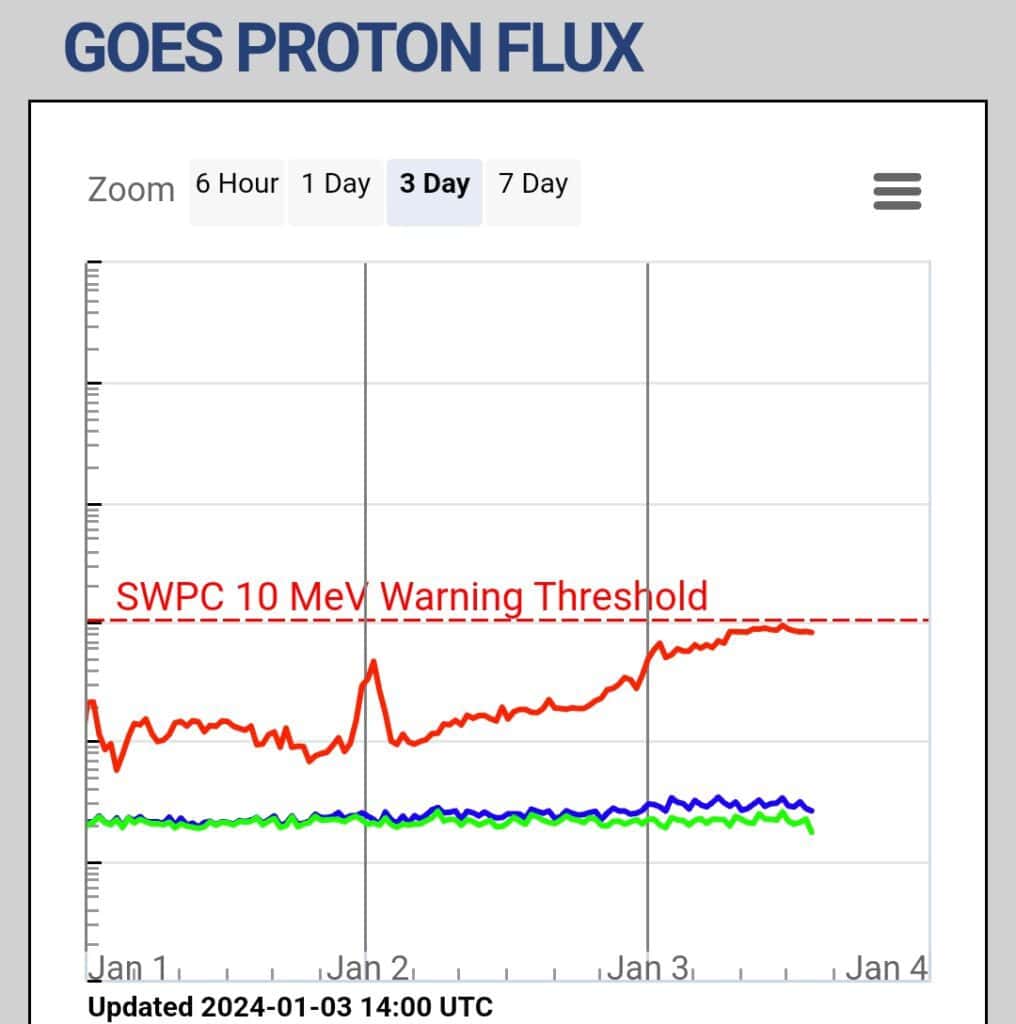Open the chart hamburger menu

897,191
